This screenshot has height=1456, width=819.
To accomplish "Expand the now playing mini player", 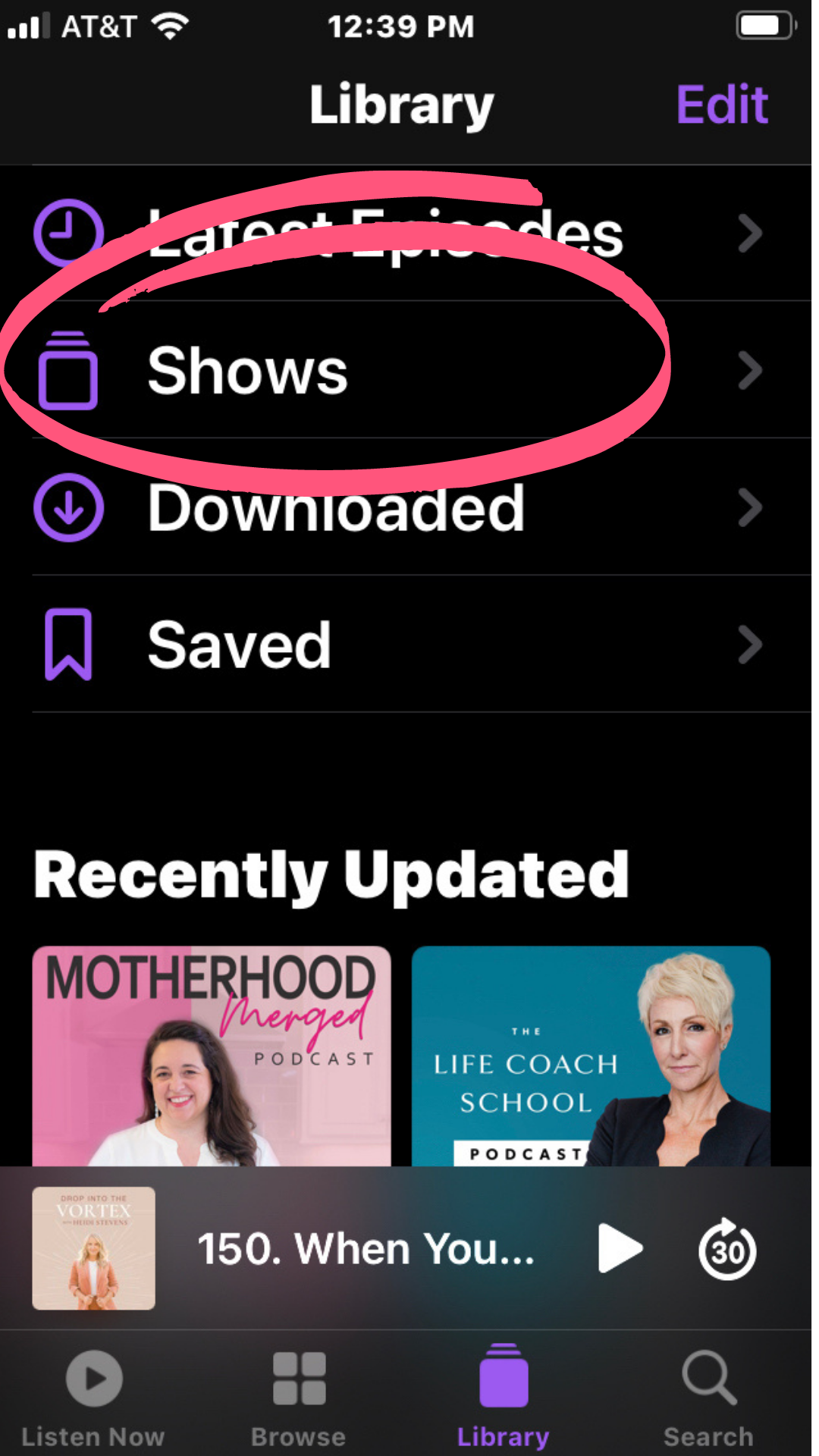I will point(366,1248).
